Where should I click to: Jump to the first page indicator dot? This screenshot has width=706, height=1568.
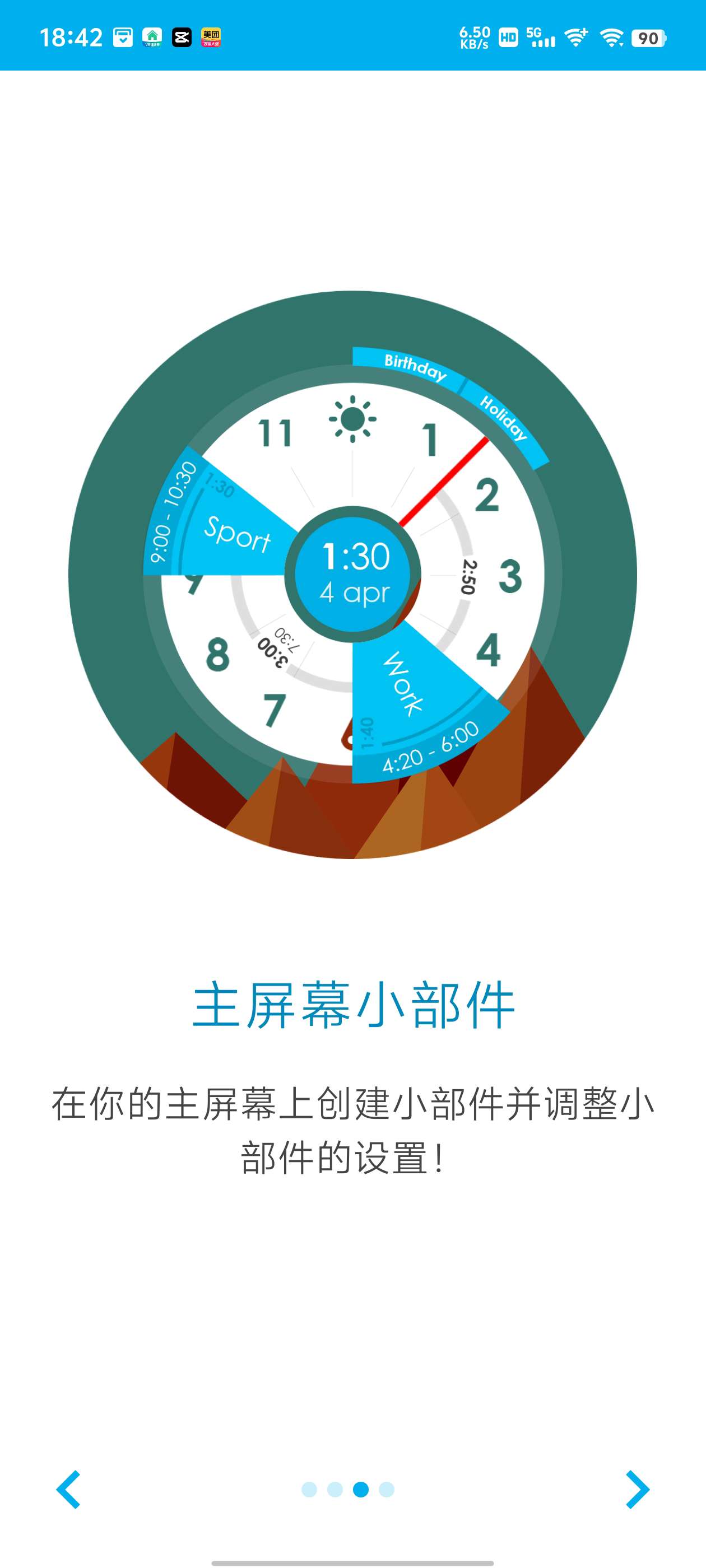[309, 1490]
